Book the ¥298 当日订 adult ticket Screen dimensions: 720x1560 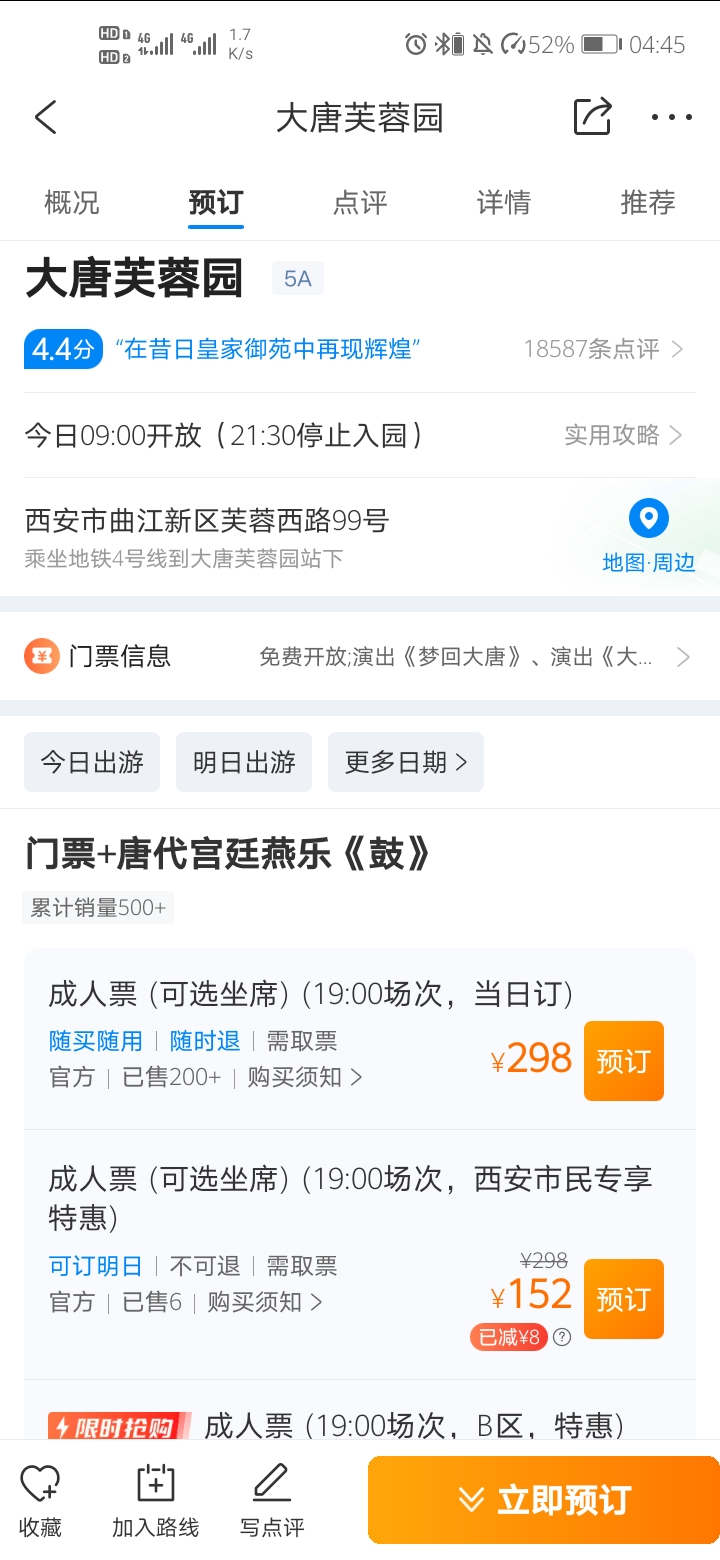point(624,1061)
